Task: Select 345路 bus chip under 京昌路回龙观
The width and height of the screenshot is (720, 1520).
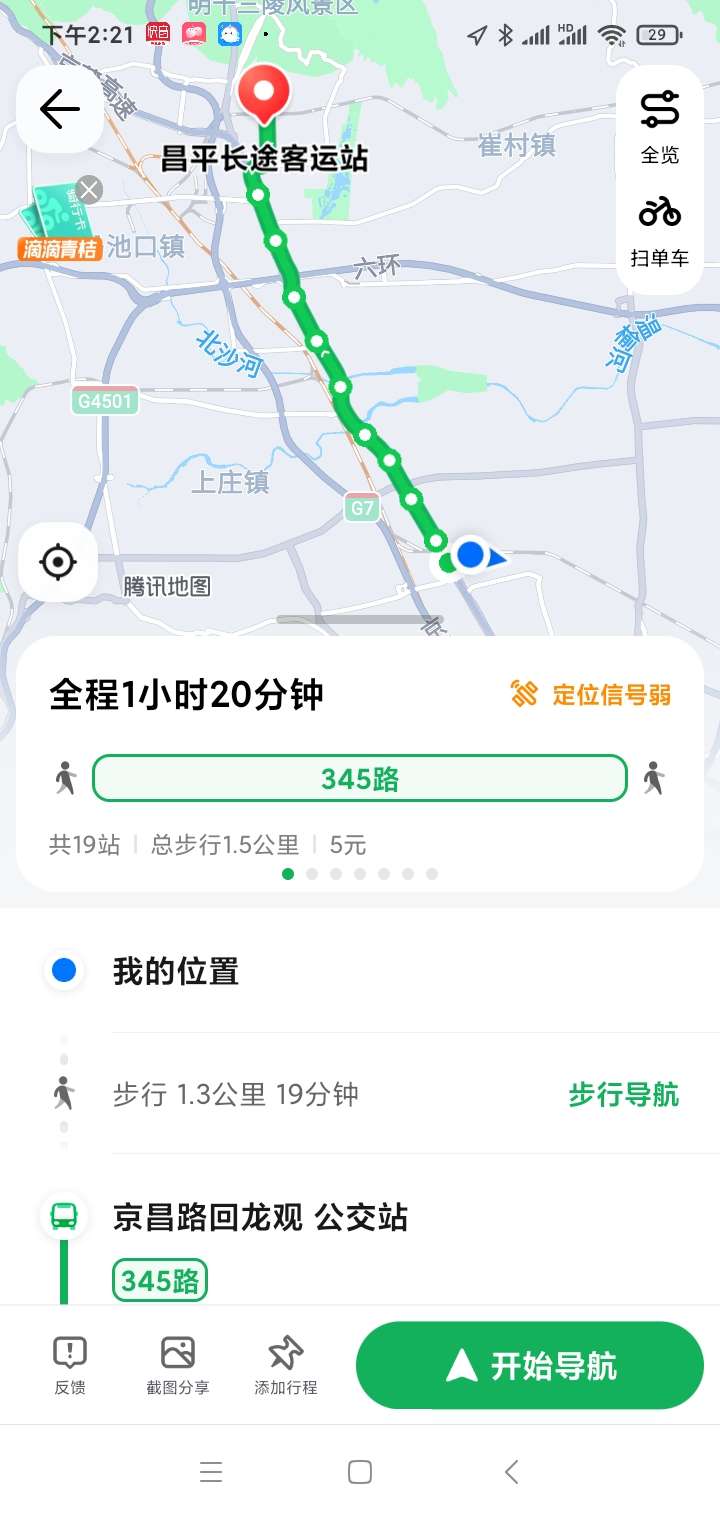Action: tap(160, 1280)
